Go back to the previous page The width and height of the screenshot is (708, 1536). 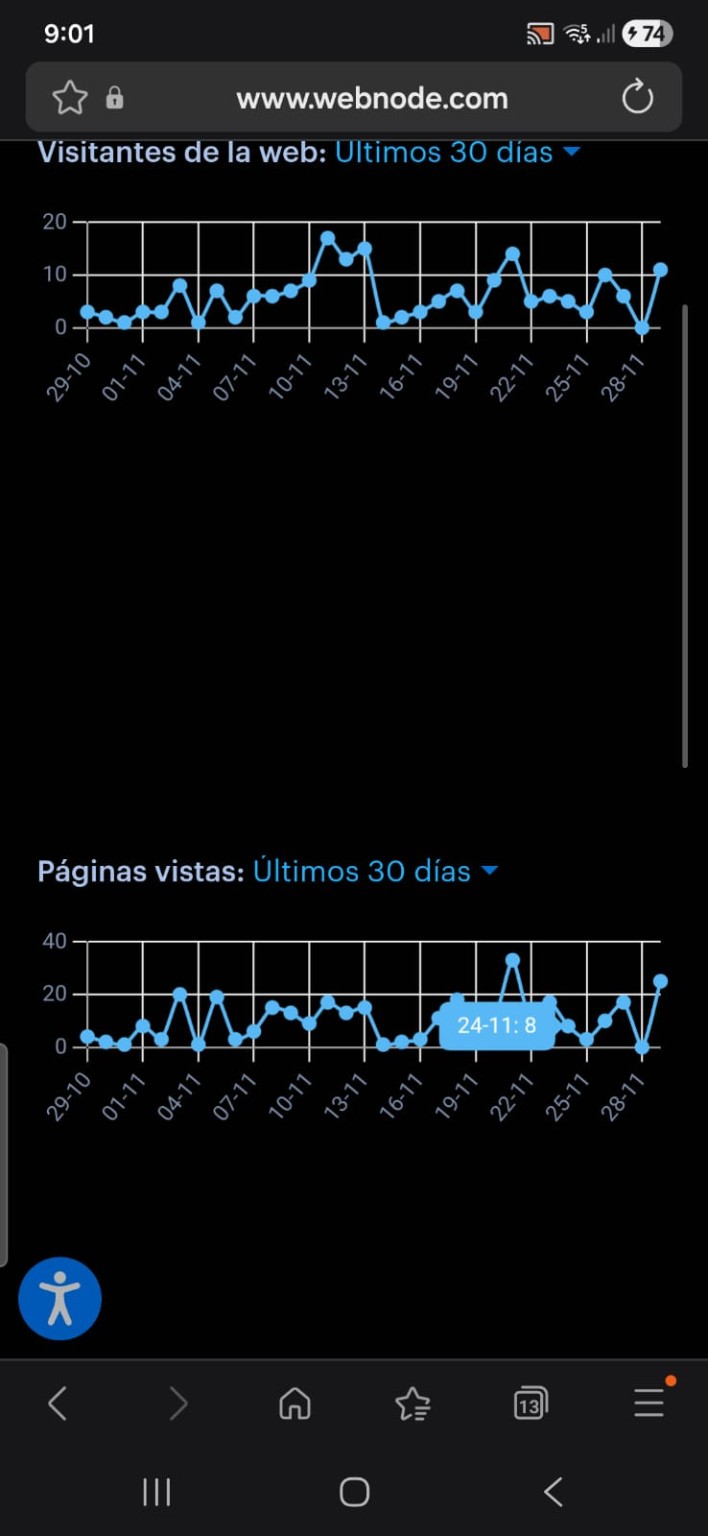coord(58,1404)
